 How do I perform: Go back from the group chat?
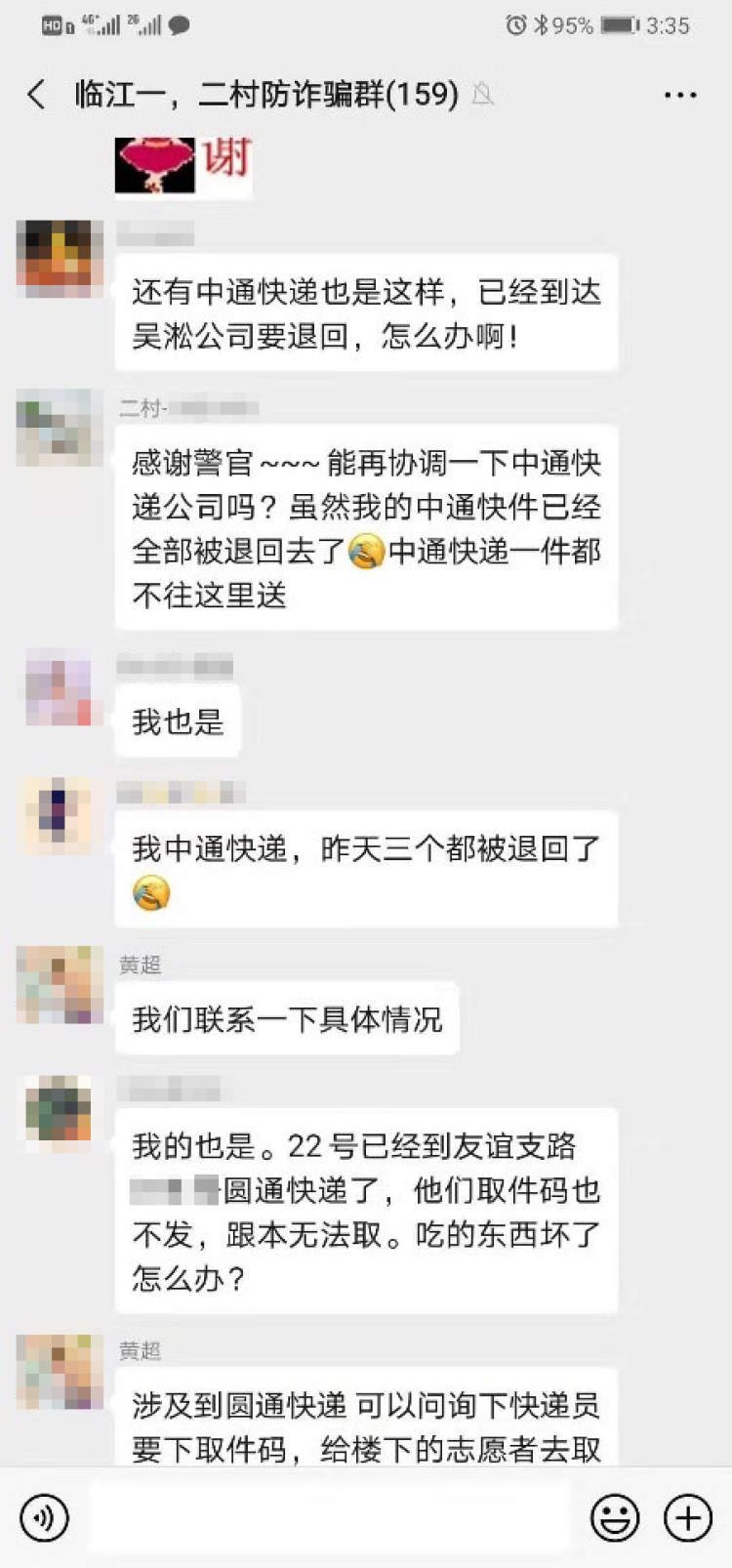pos(37,95)
